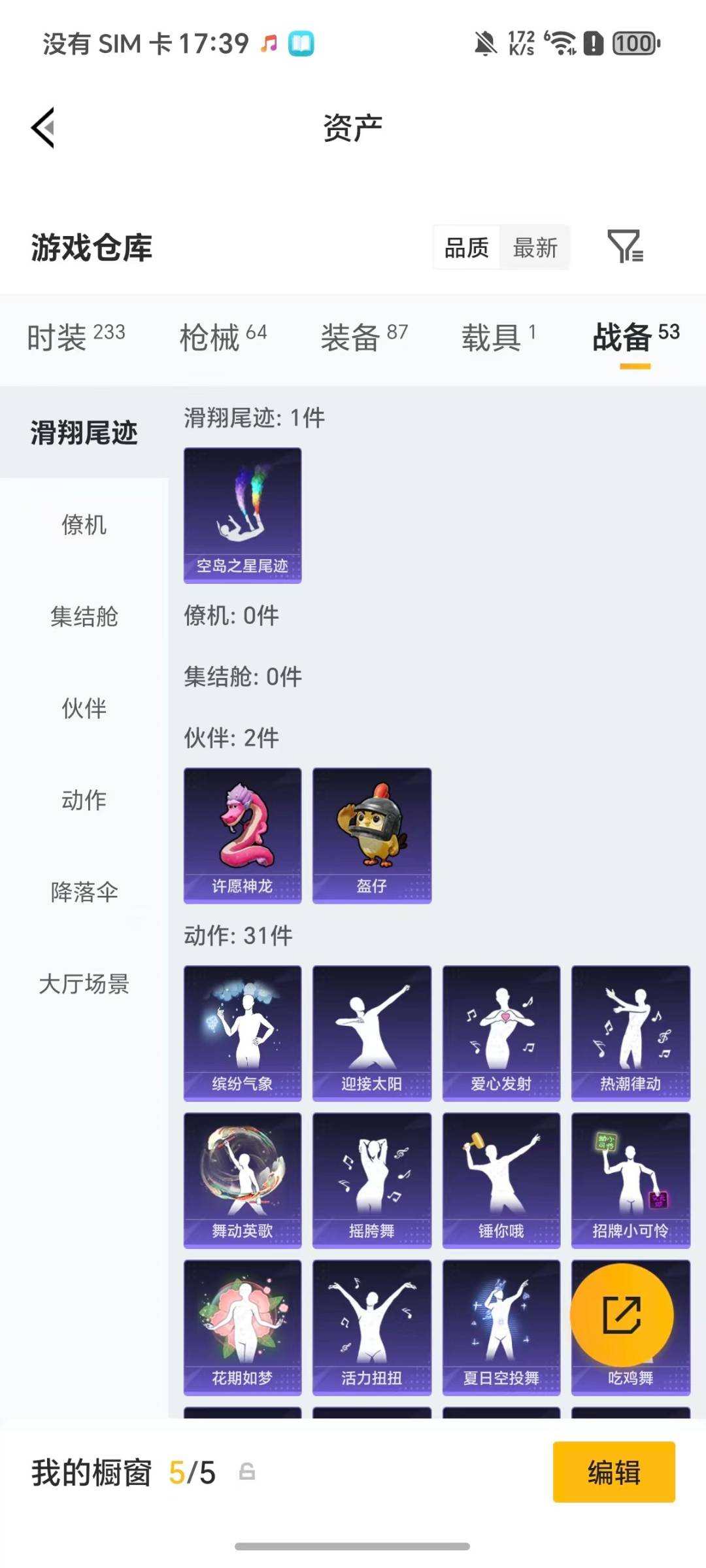The height and width of the screenshot is (1568, 706).
Task: Select 降落伞 in the sidebar
Action: 83,891
